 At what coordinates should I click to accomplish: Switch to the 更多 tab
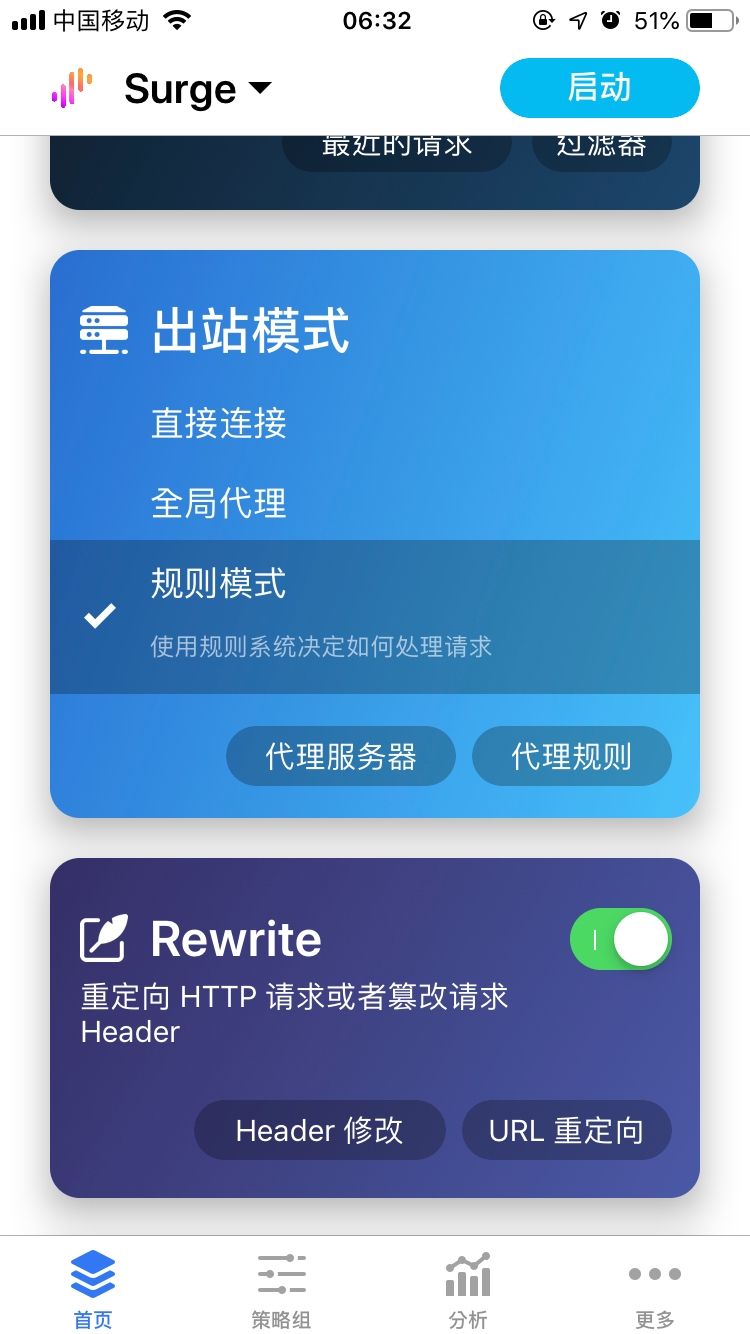(x=655, y=1290)
